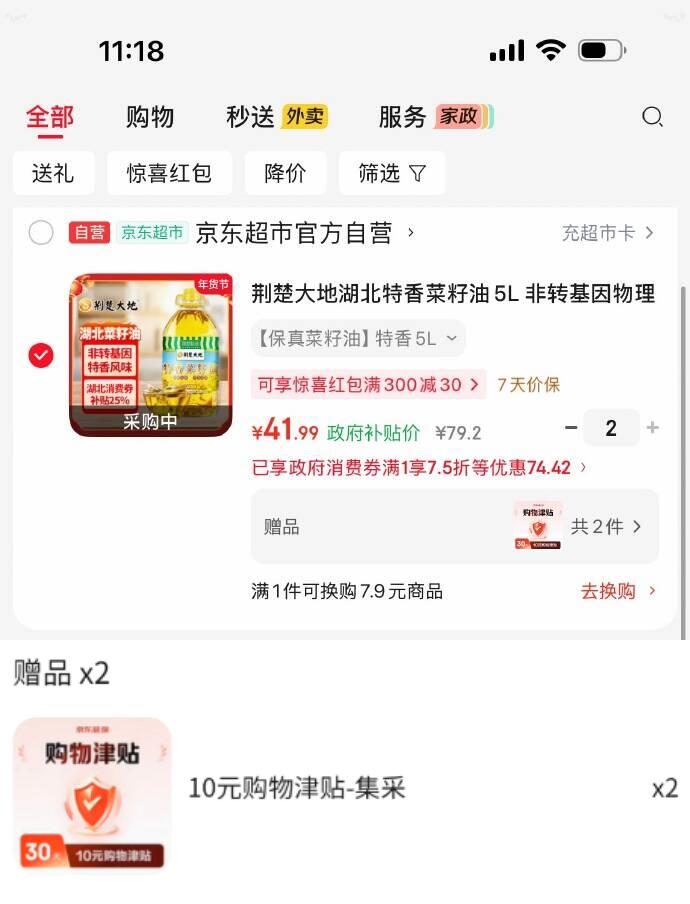Screen dimensions: 690x904
Task: Filter by 惊喜红包 chip
Action: pyautogui.click(x=169, y=173)
